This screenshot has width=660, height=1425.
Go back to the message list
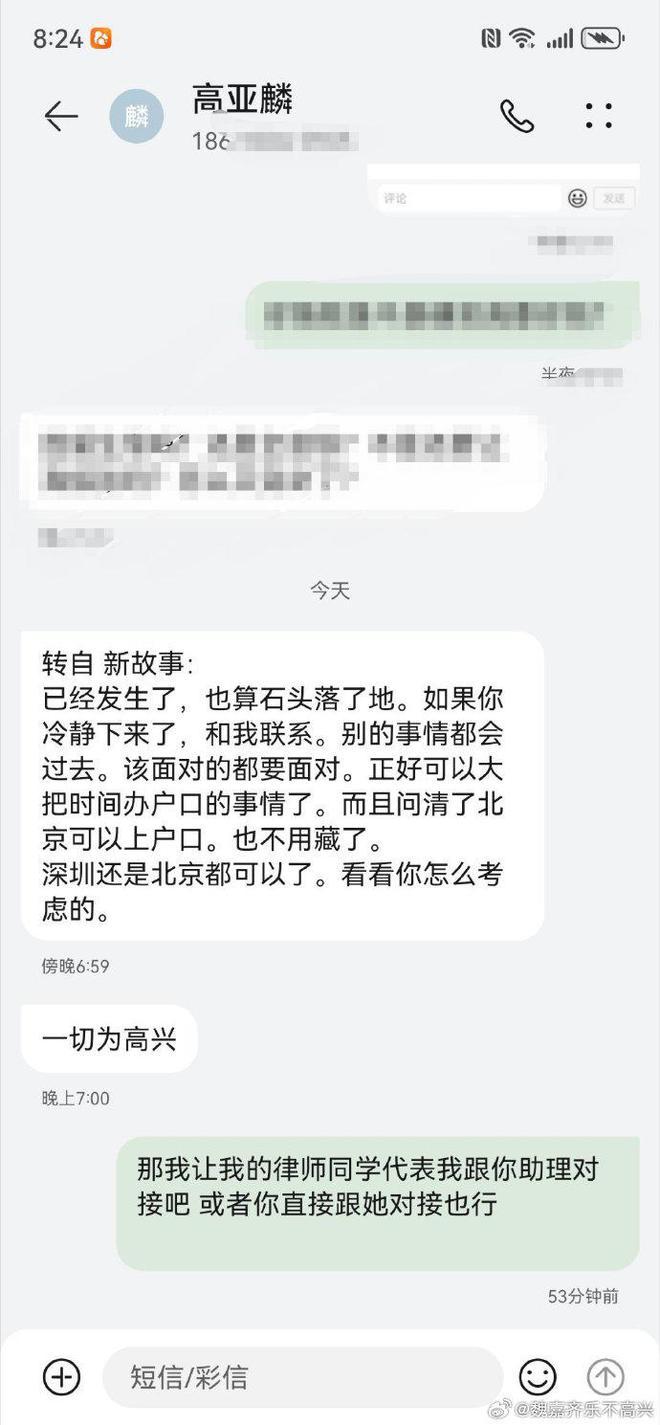pyautogui.click(x=60, y=116)
